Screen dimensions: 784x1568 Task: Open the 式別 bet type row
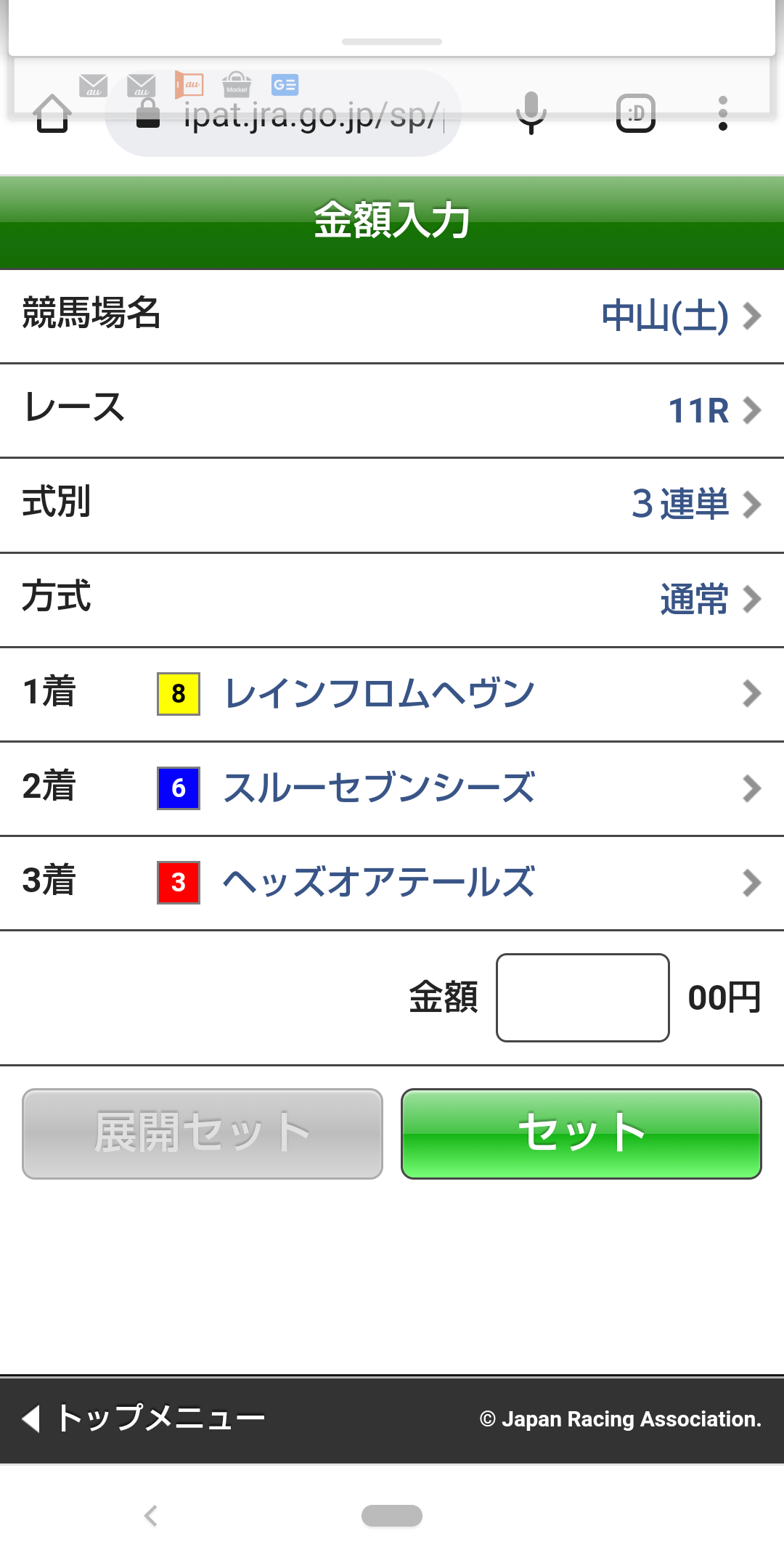[392, 505]
